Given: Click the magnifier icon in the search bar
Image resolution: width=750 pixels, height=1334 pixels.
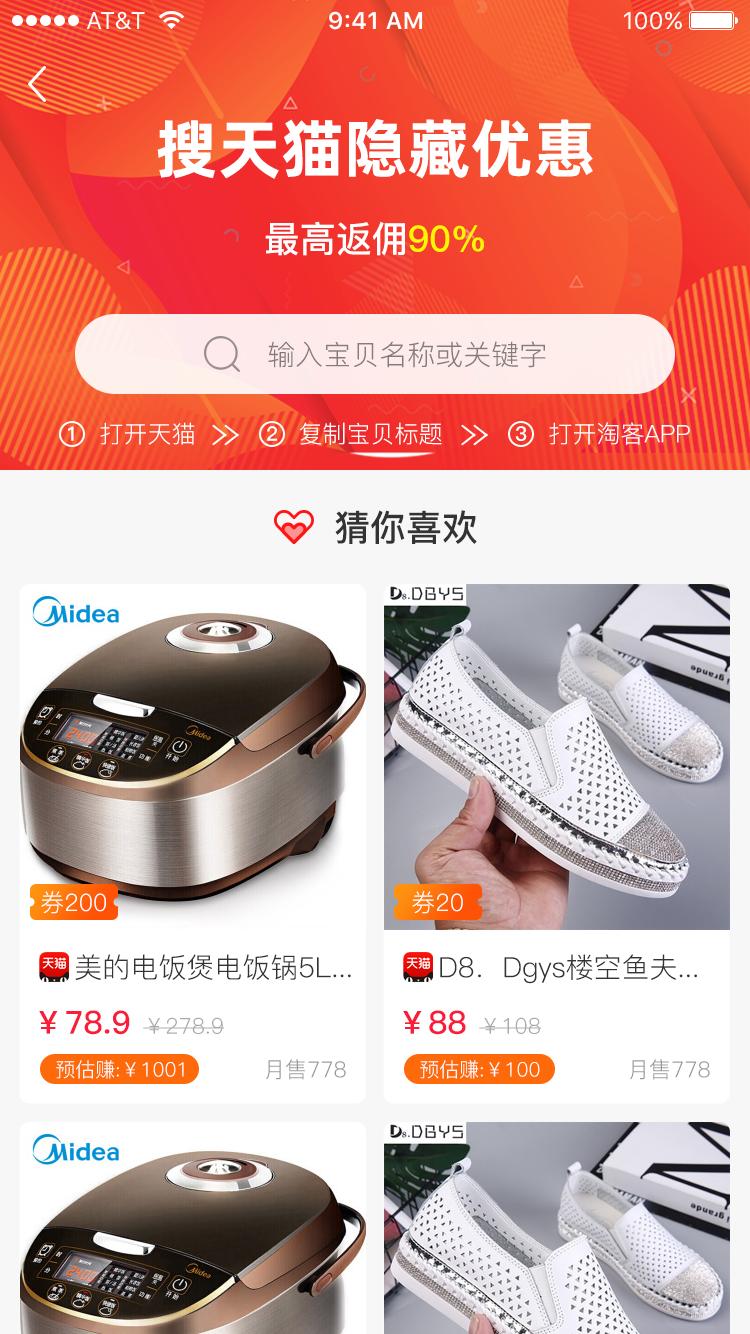Looking at the screenshot, I should click(x=220, y=354).
